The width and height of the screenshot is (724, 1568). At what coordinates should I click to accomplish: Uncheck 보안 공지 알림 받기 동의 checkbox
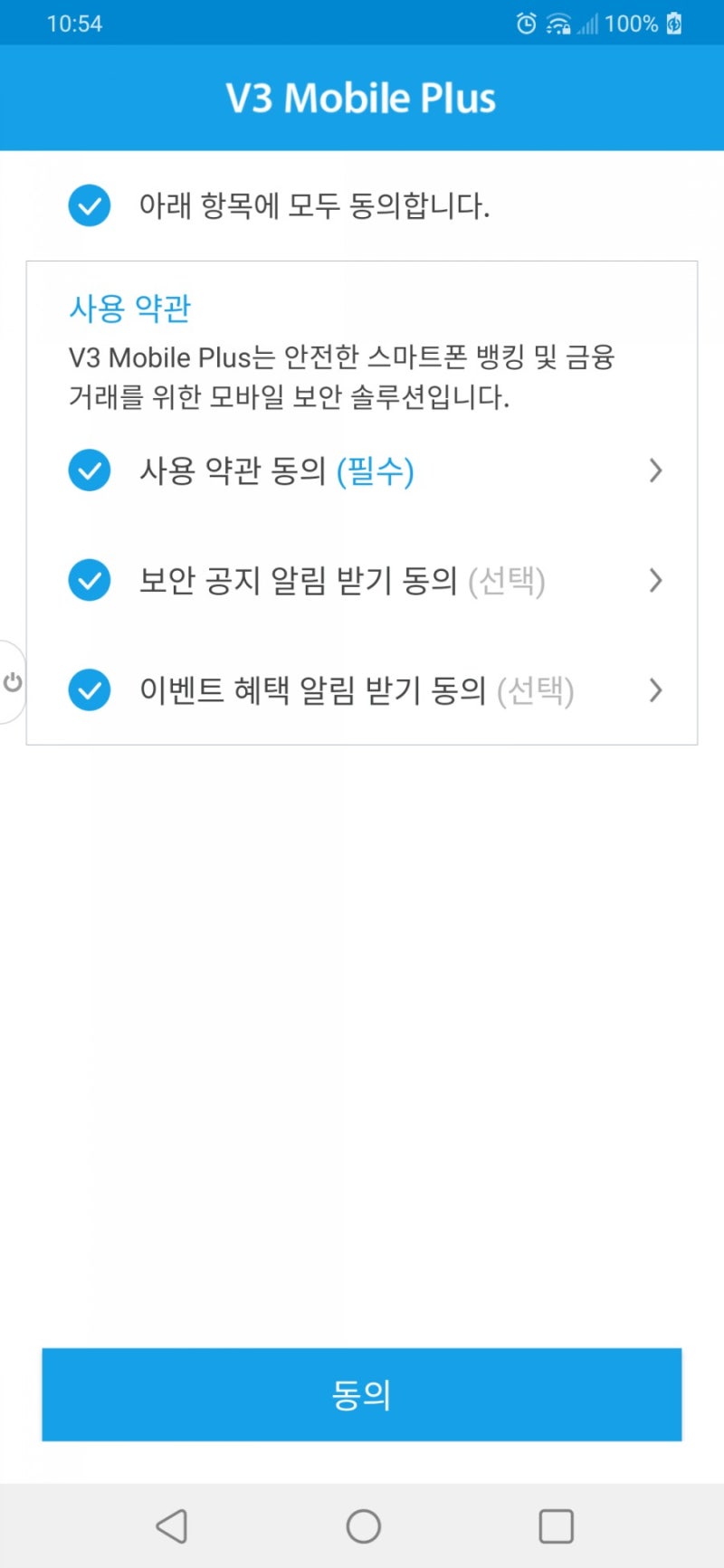click(x=90, y=580)
